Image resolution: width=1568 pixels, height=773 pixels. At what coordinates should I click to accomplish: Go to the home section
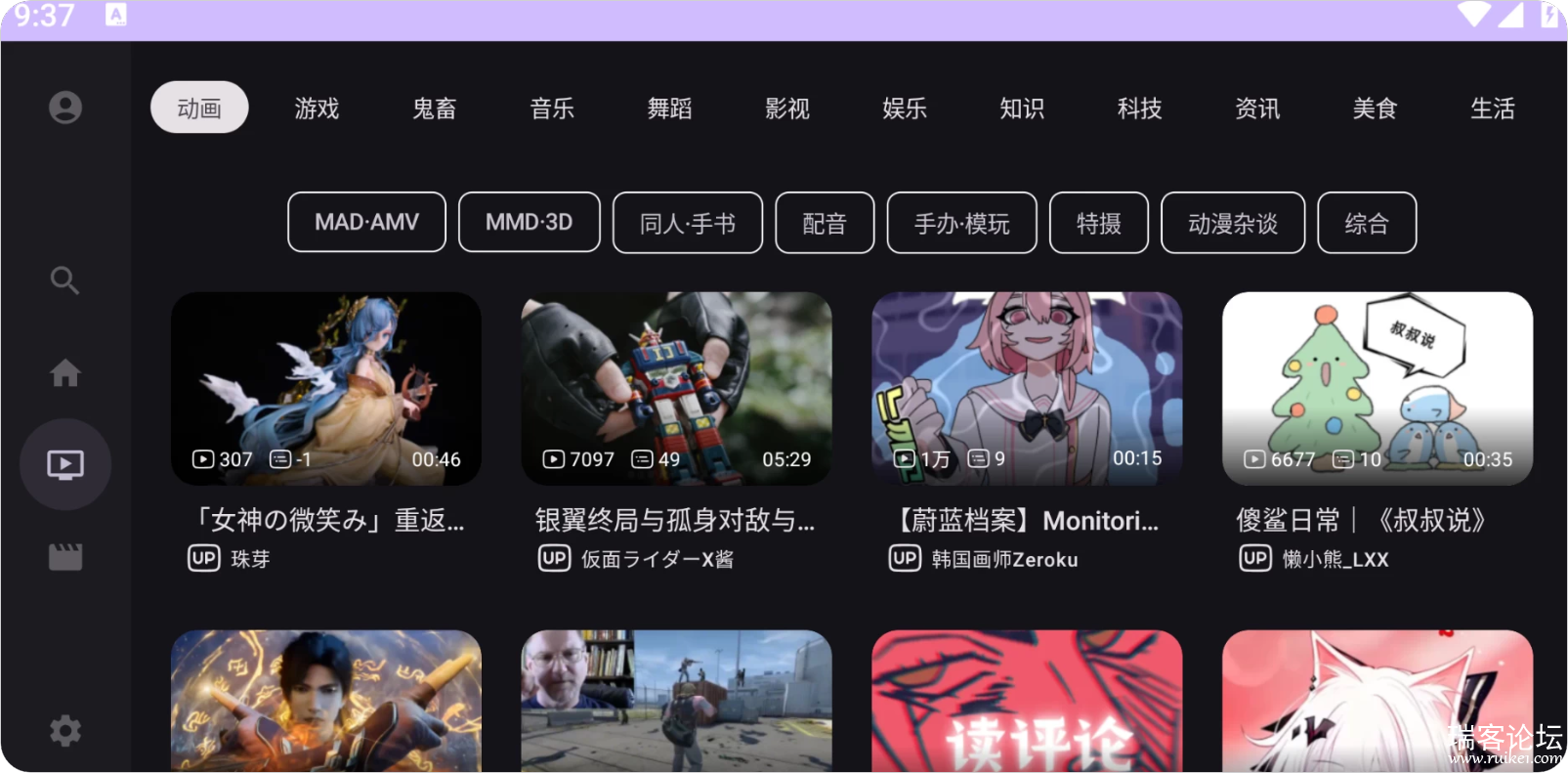[x=65, y=372]
